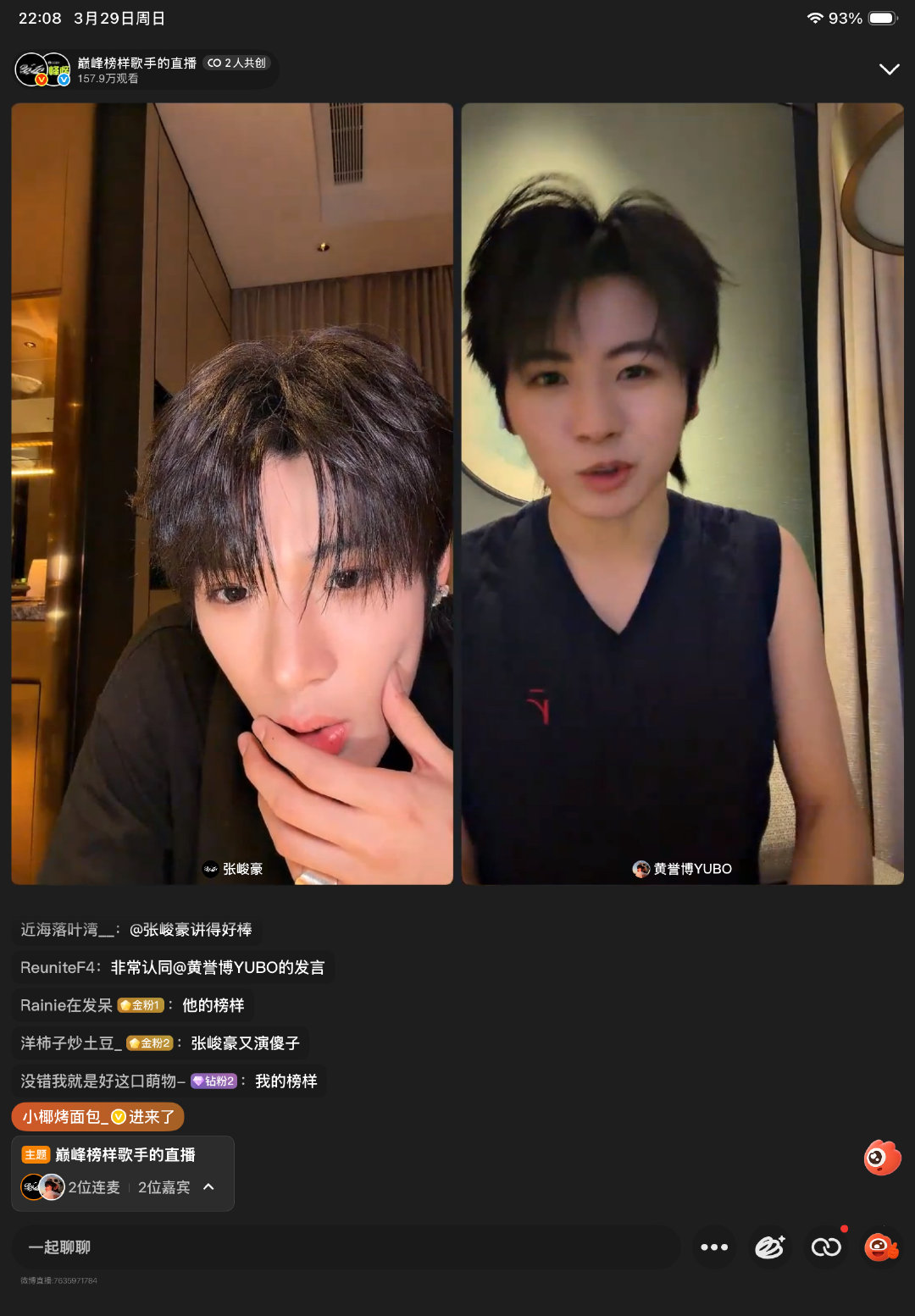
Task: Collapse the topic panel with the up chevron
Action: (x=208, y=1188)
